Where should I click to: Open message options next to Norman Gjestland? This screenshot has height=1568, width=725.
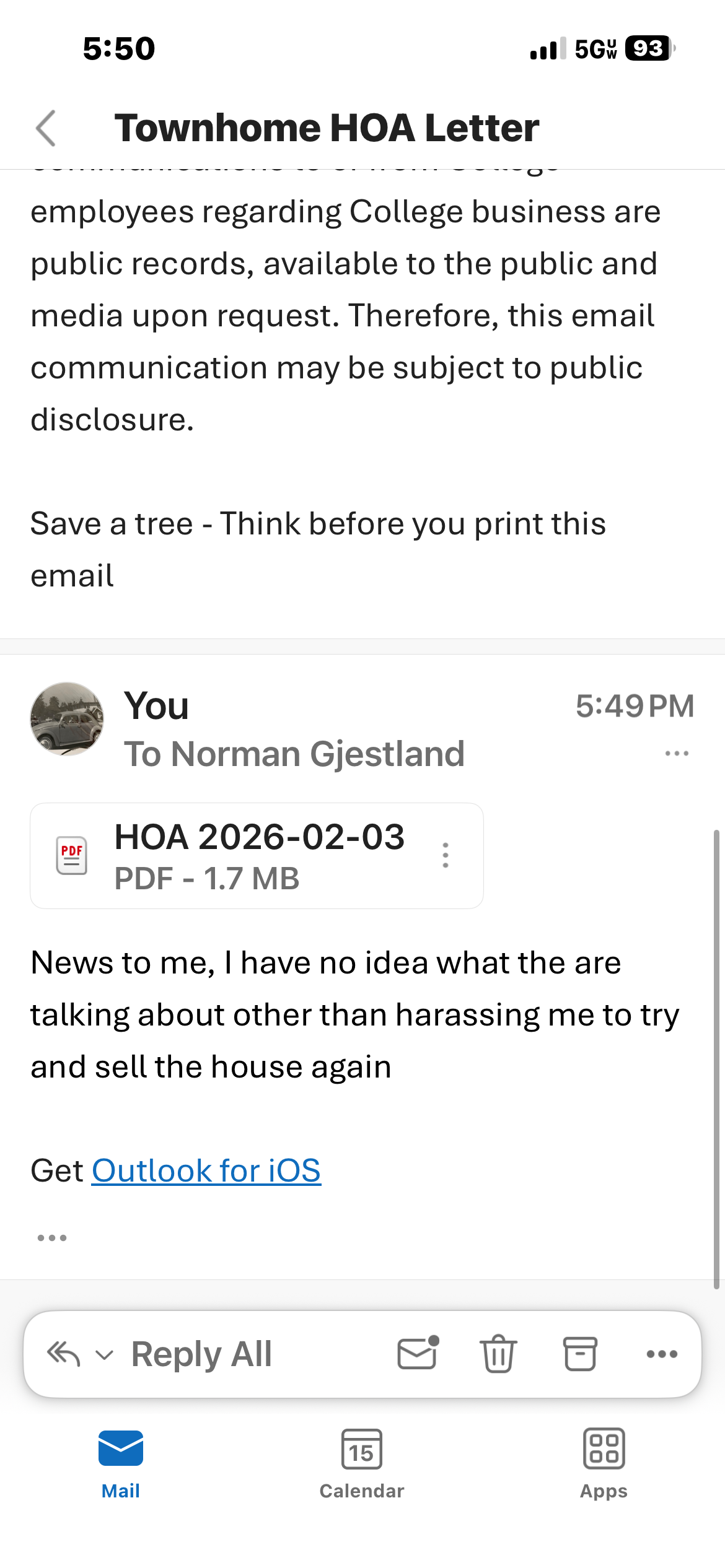click(x=677, y=754)
